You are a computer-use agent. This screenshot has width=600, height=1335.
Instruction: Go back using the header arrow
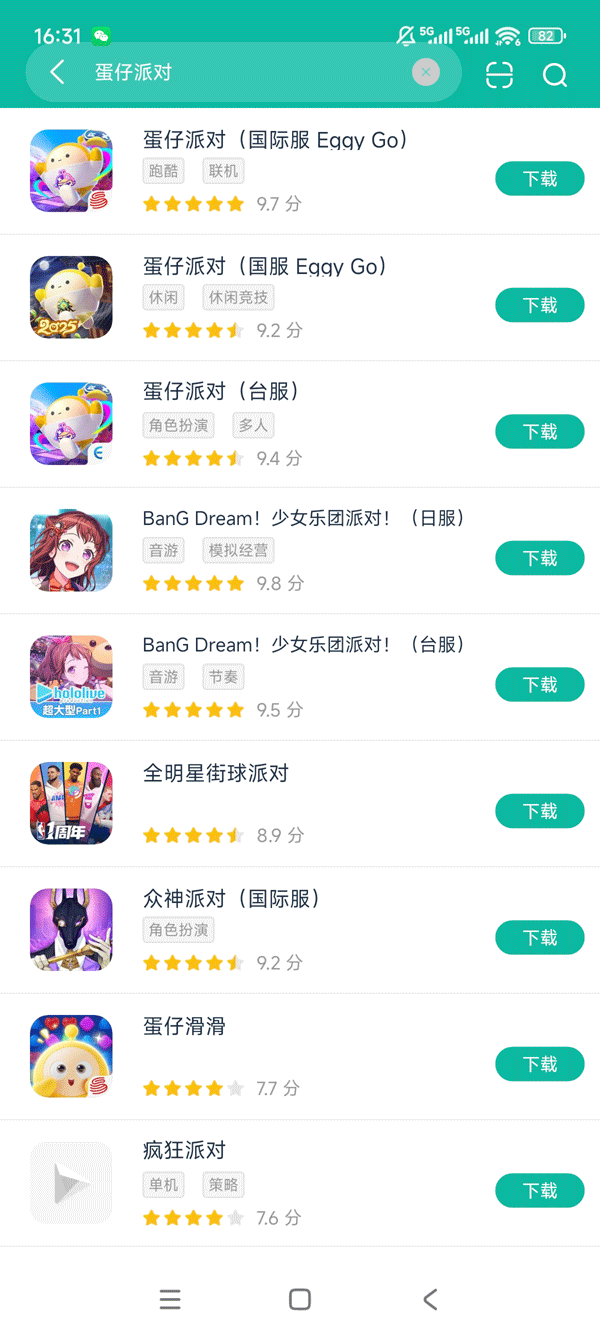(57, 72)
